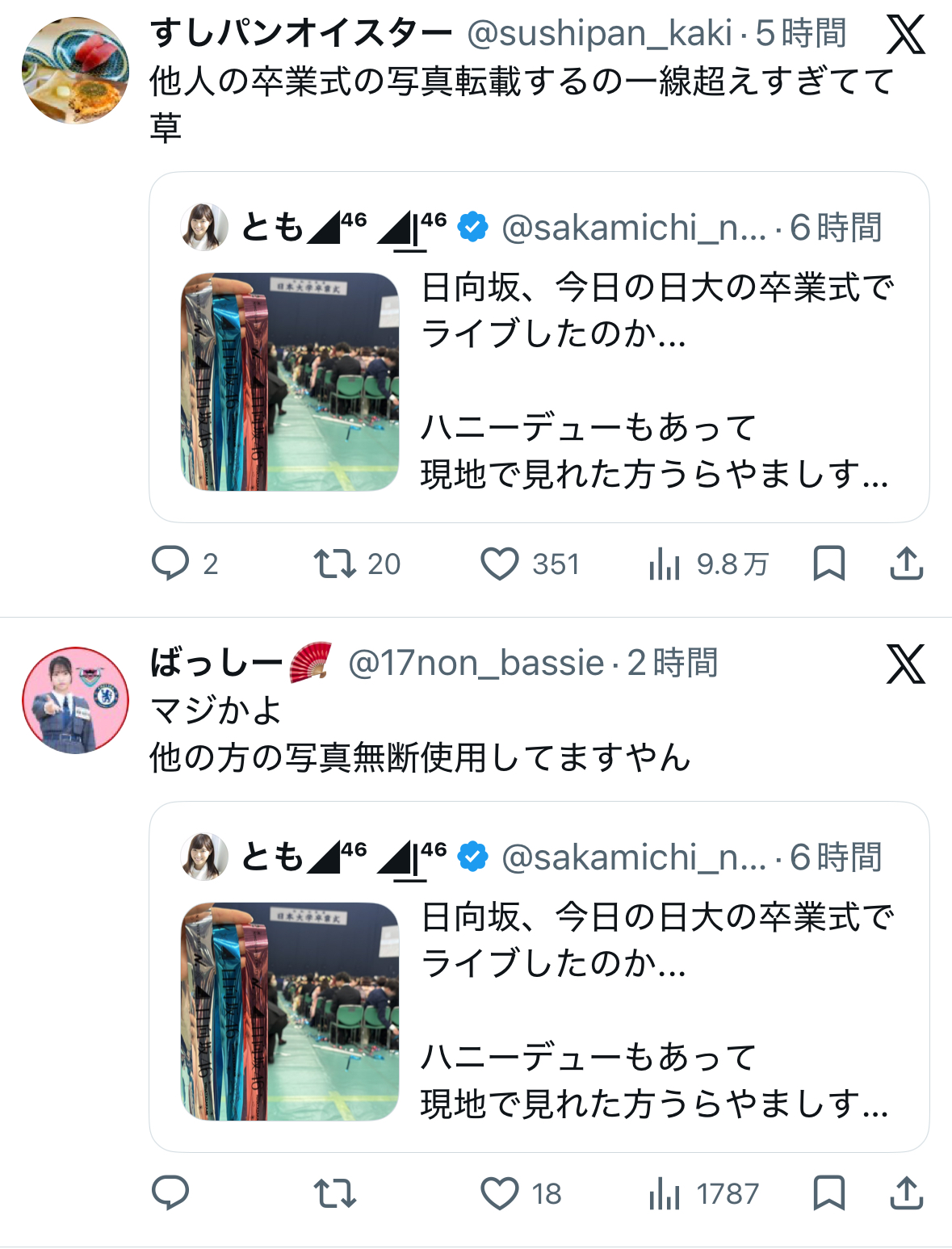Viewport: 952px width, 1249px height.
Task: Open @17non_bassie profile via username
Action: tap(476, 663)
